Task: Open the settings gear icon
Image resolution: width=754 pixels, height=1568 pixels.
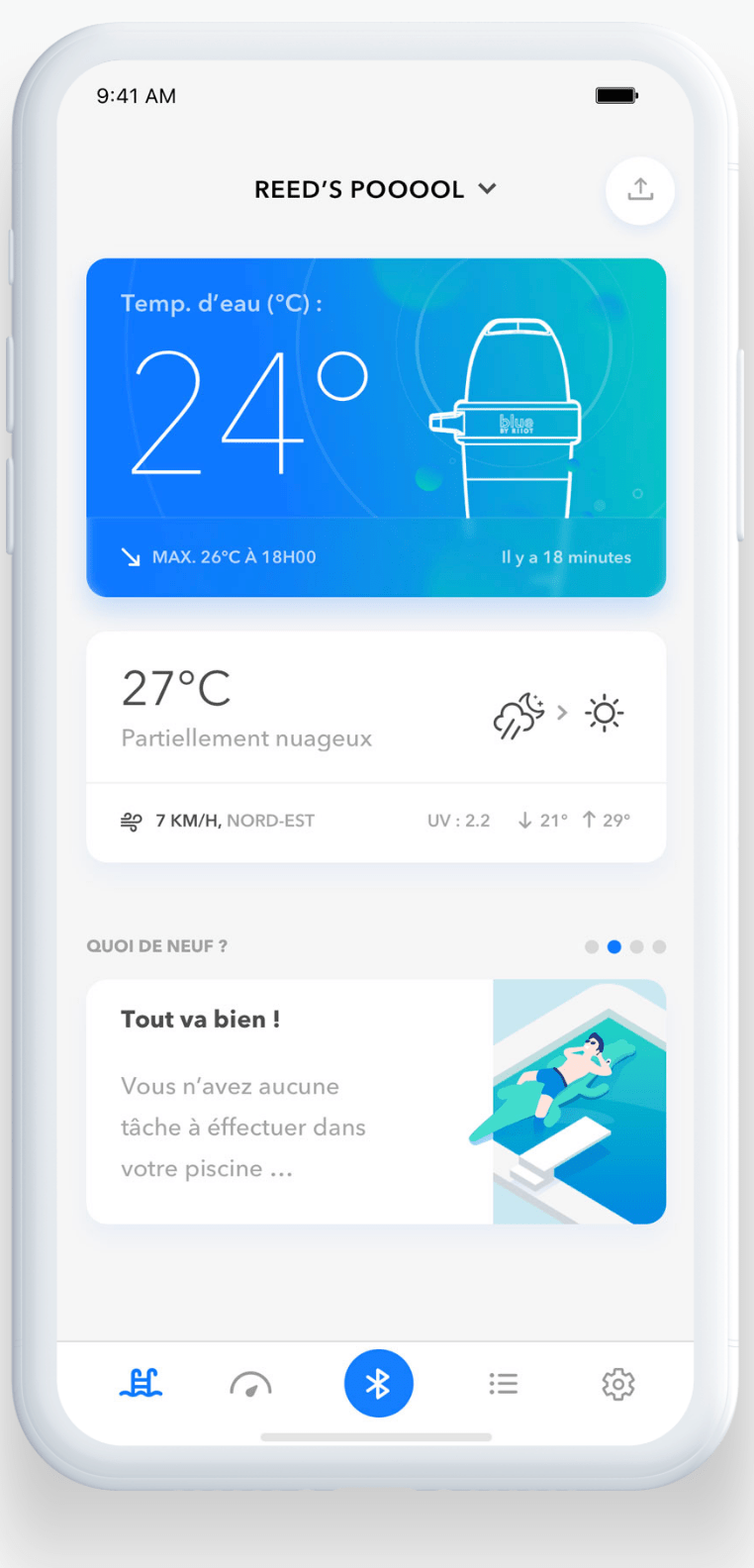Action: coord(617,1383)
